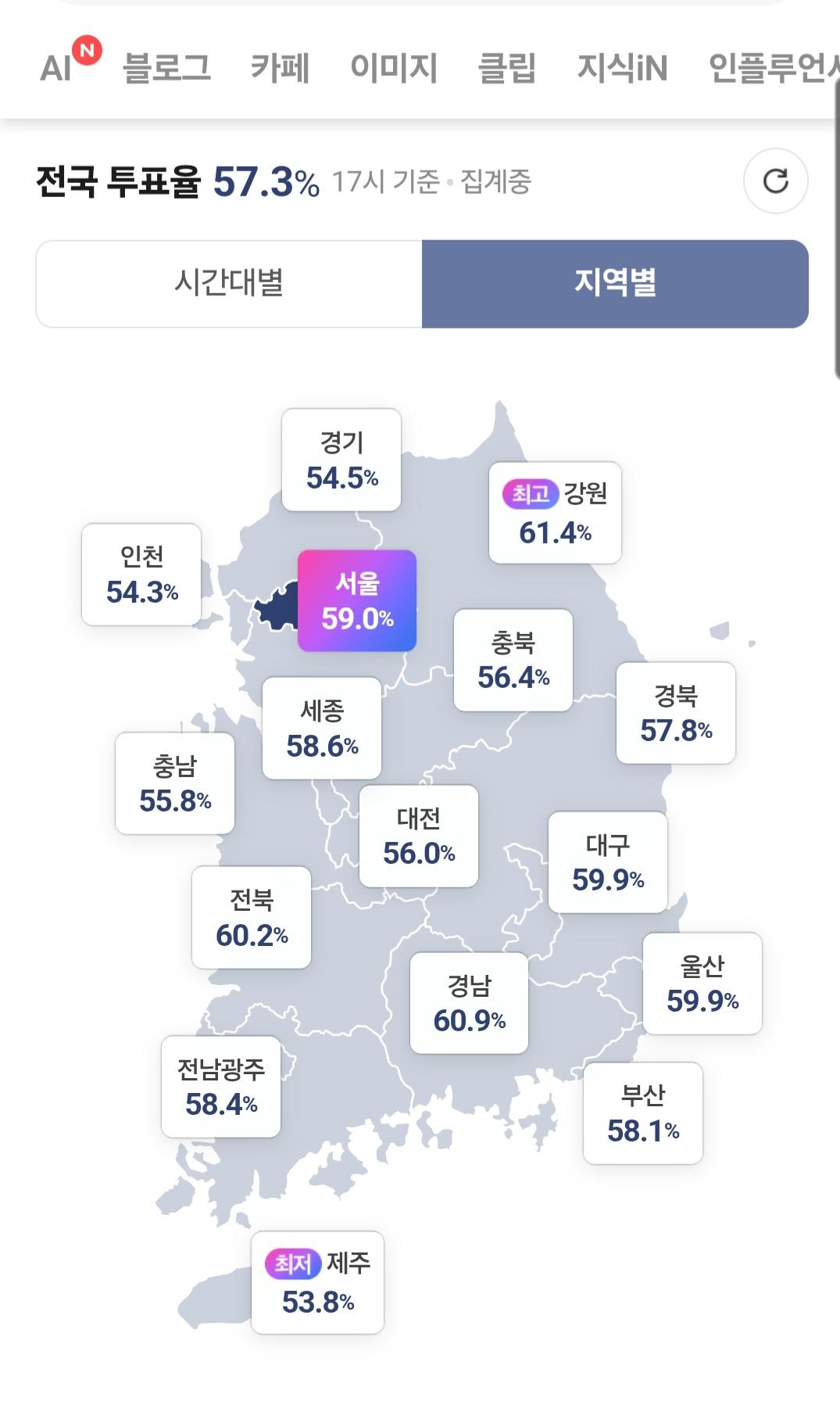Select the 서울 59.0% region card
840x1401 pixels.
click(357, 600)
